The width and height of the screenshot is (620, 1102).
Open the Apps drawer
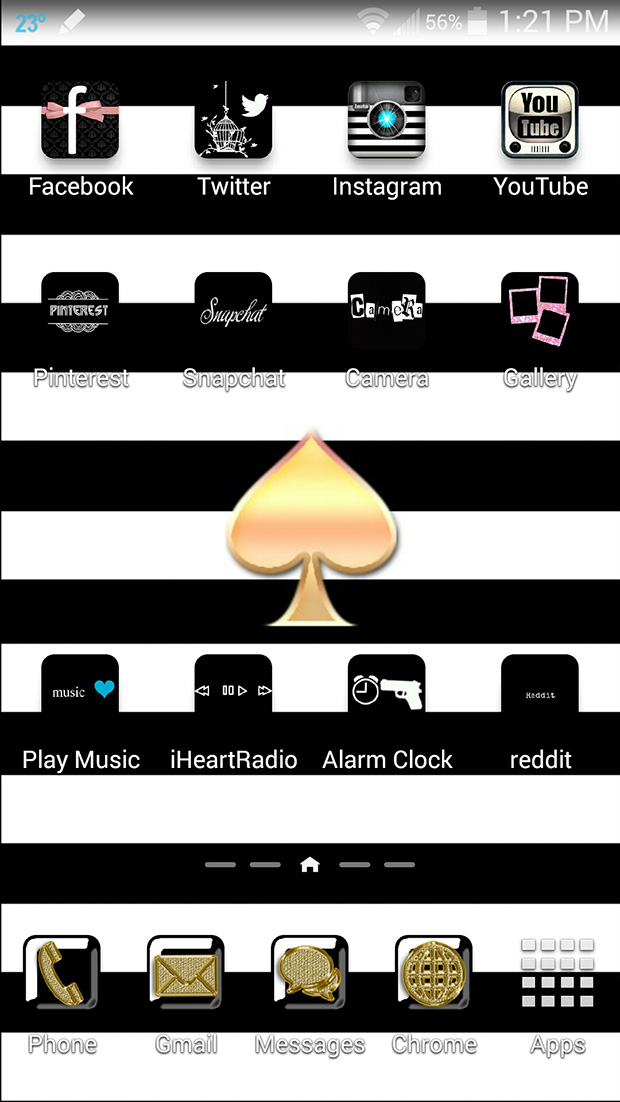(x=558, y=974)
